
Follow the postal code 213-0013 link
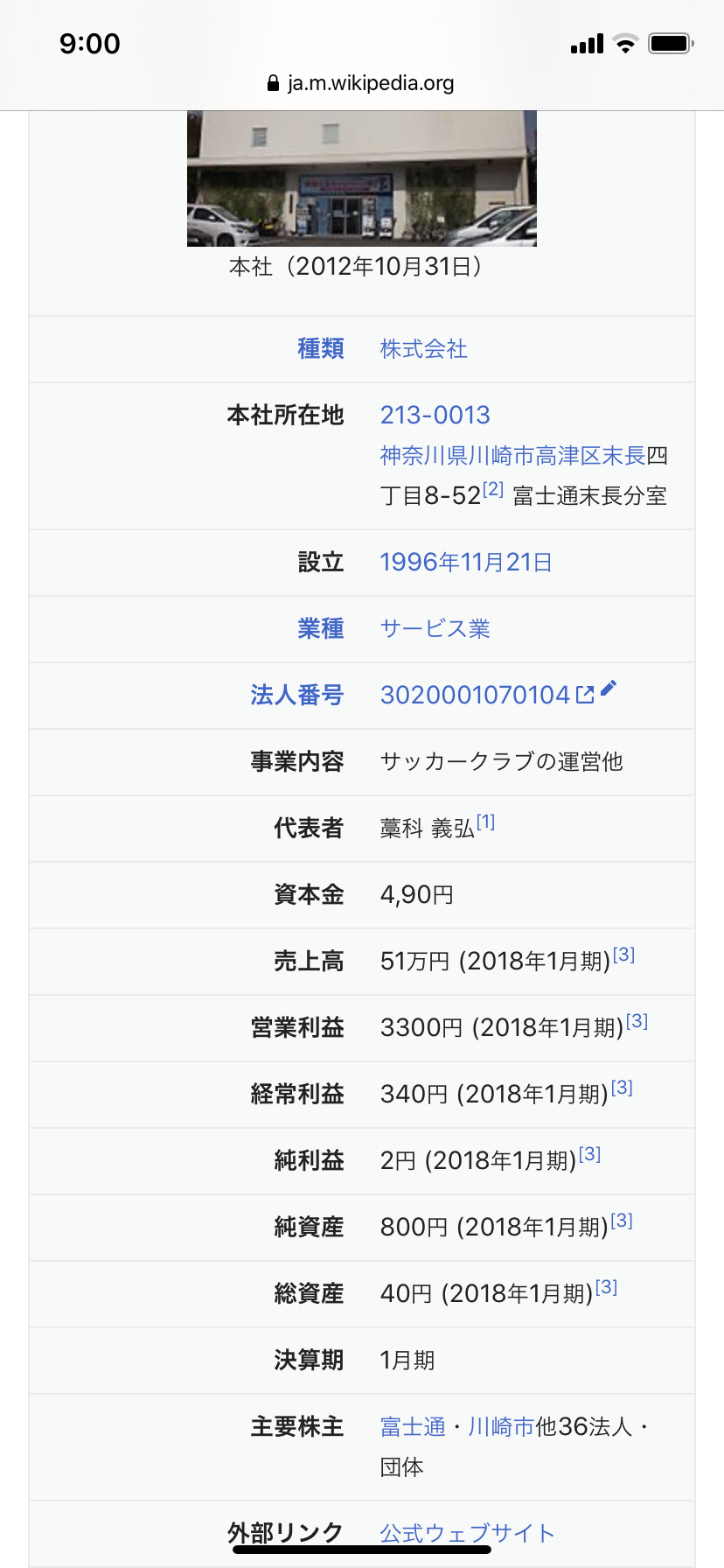(x=435, y=415)
